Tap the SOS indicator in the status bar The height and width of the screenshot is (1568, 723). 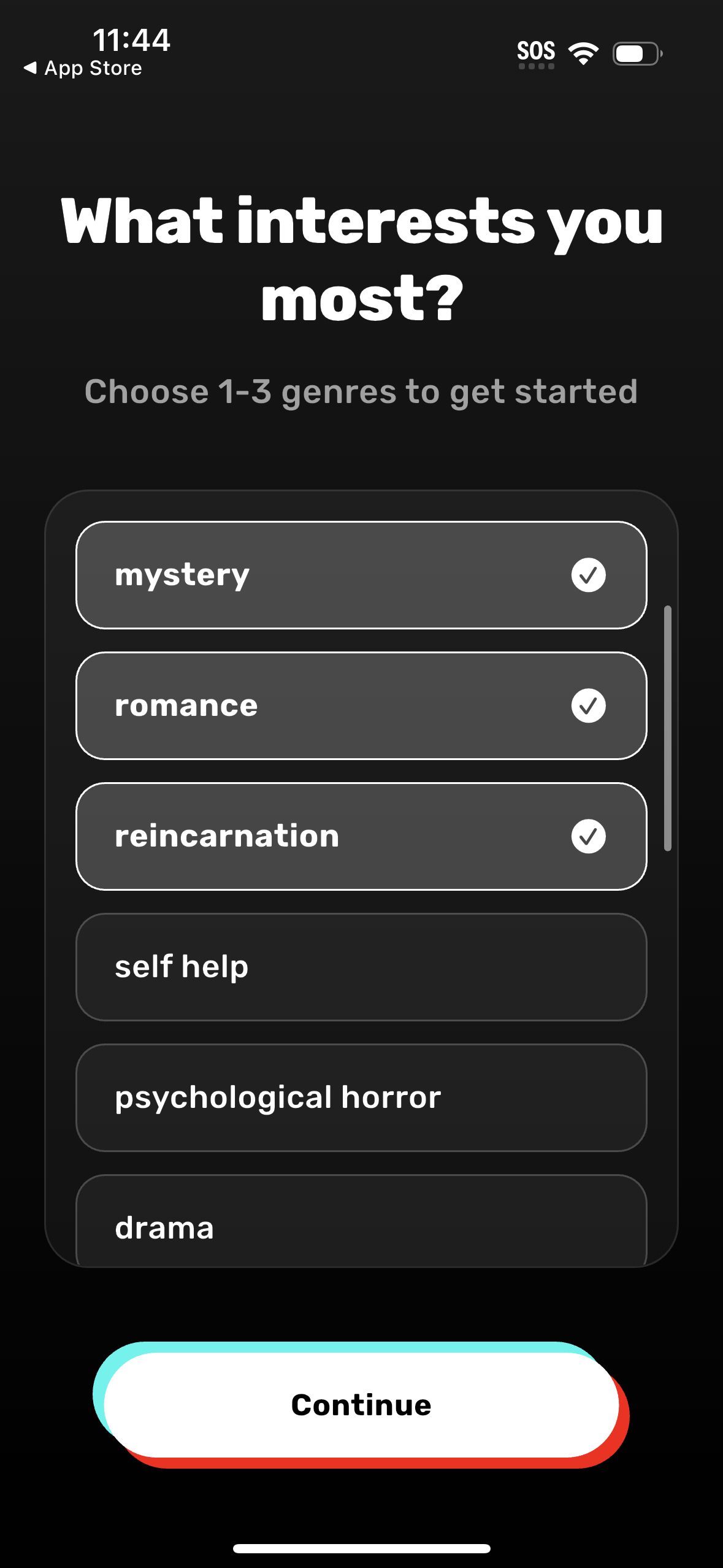[x=536, y=51]
